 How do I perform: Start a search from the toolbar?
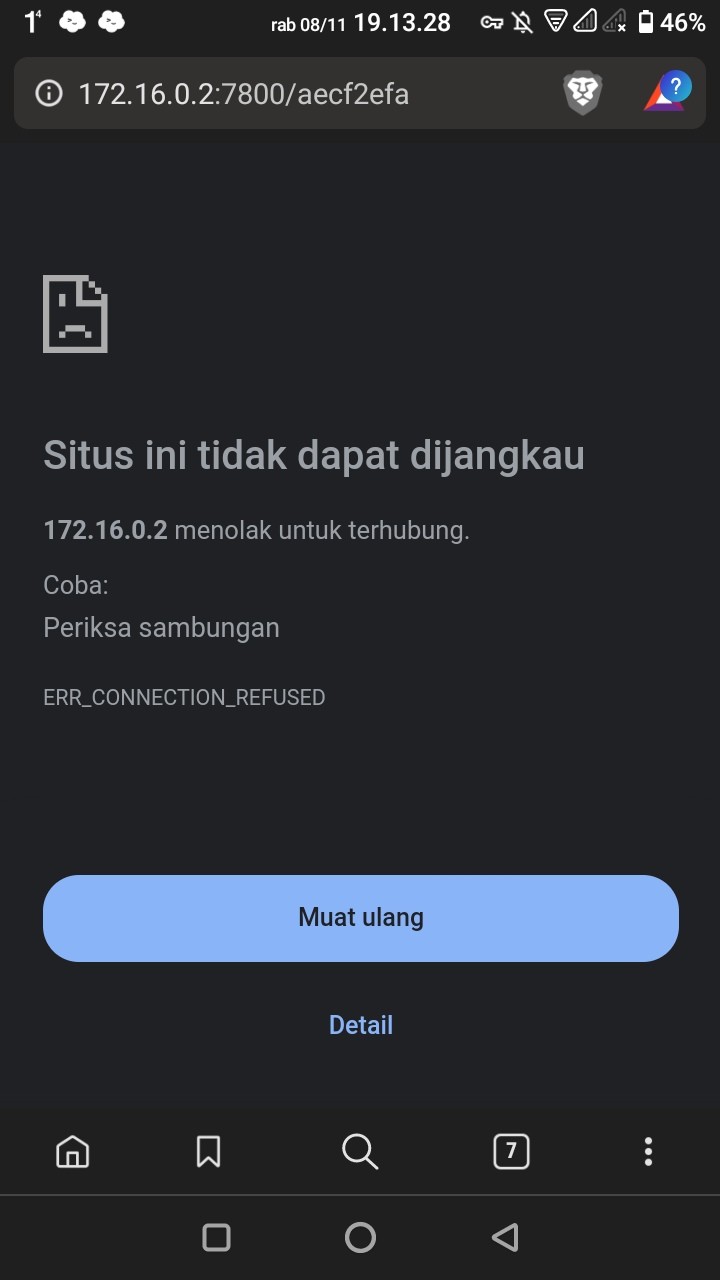tap(360, 1152)
